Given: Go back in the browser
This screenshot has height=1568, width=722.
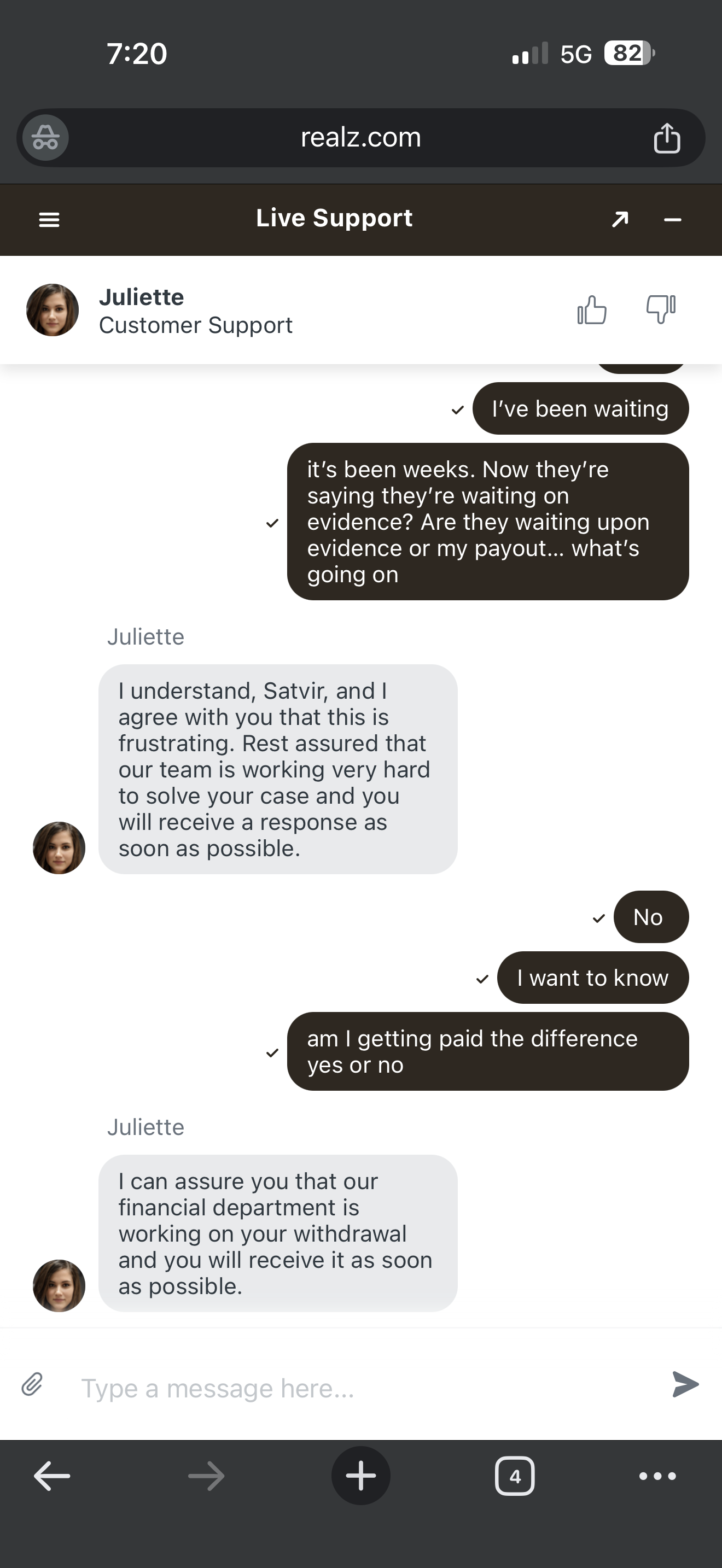Looking at the screenshot, I should click(x=52, y=1476).
